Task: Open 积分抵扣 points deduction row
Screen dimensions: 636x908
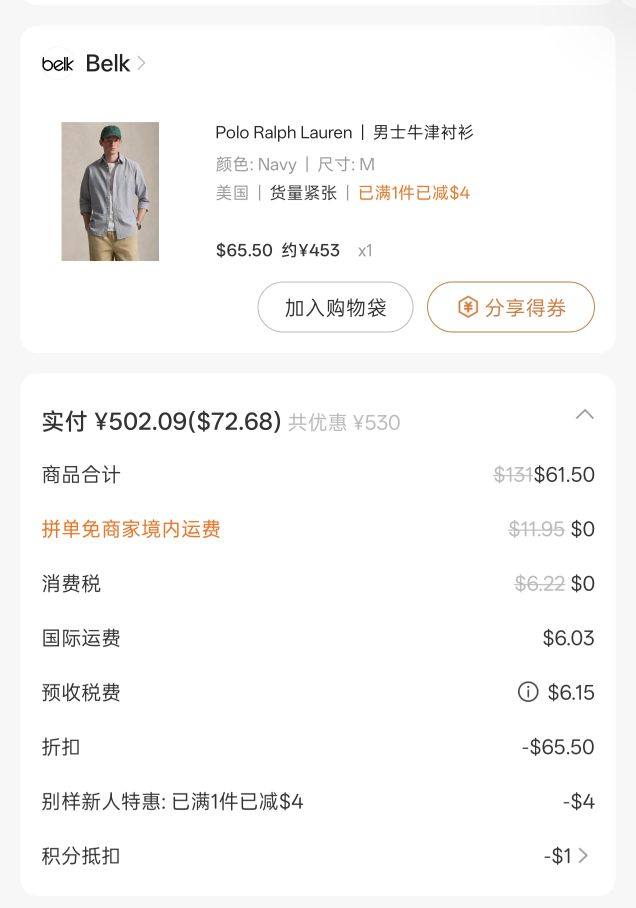Action: (318, 855)
